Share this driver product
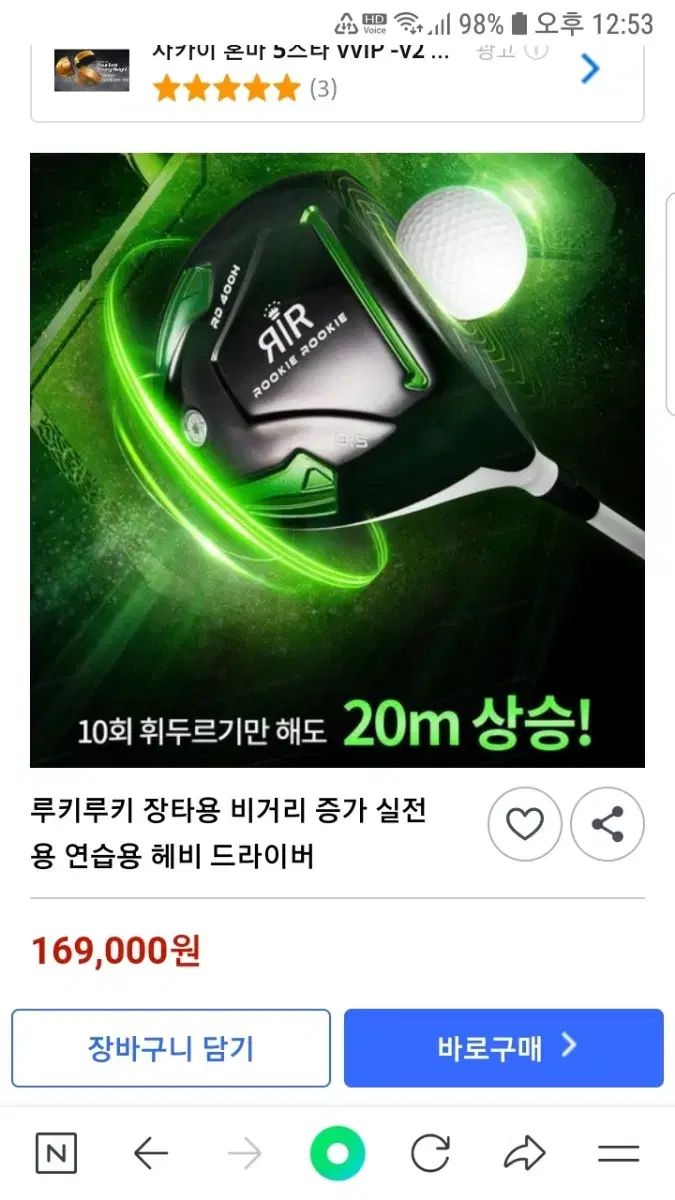Screen dimensions: 675x1200 pos(607,825)
